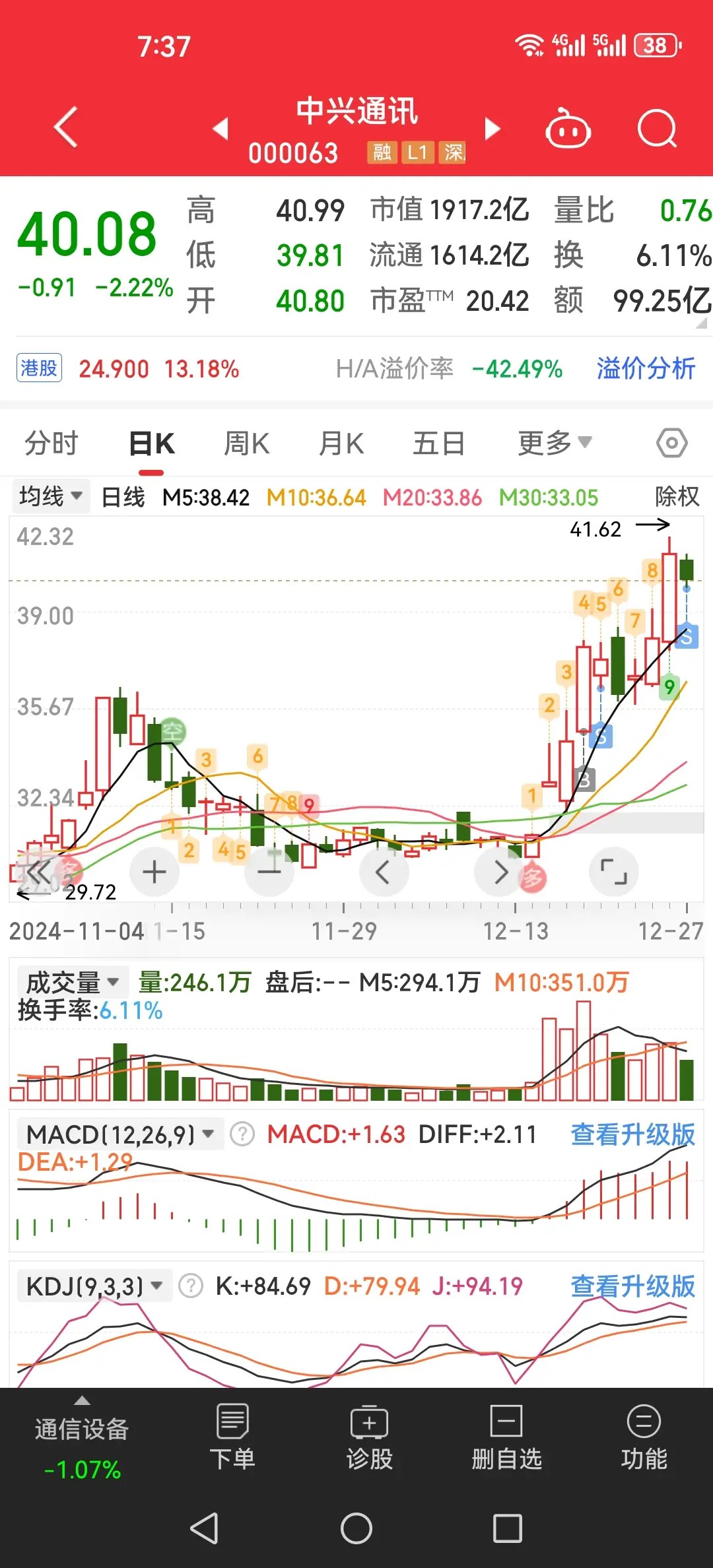
Task: Go back using the top-left arrow
Action: (x=66, y=127)
